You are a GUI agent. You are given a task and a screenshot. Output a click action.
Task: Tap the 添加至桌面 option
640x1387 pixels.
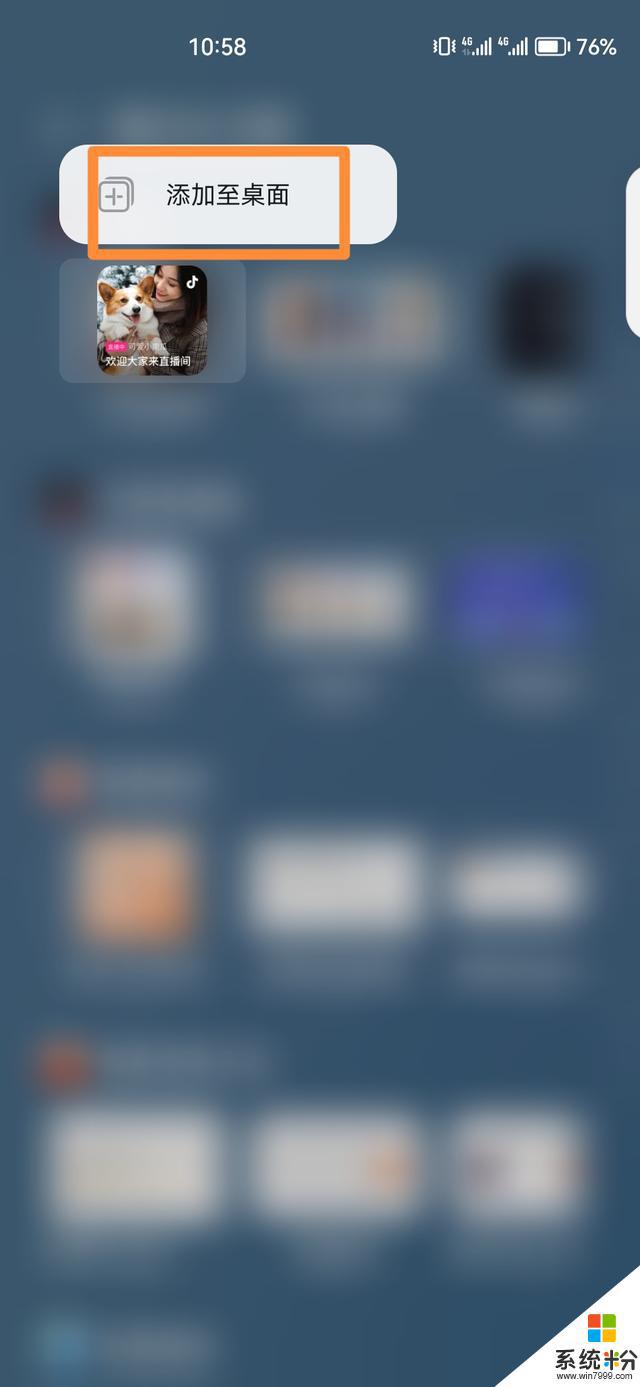pos(227,195)
